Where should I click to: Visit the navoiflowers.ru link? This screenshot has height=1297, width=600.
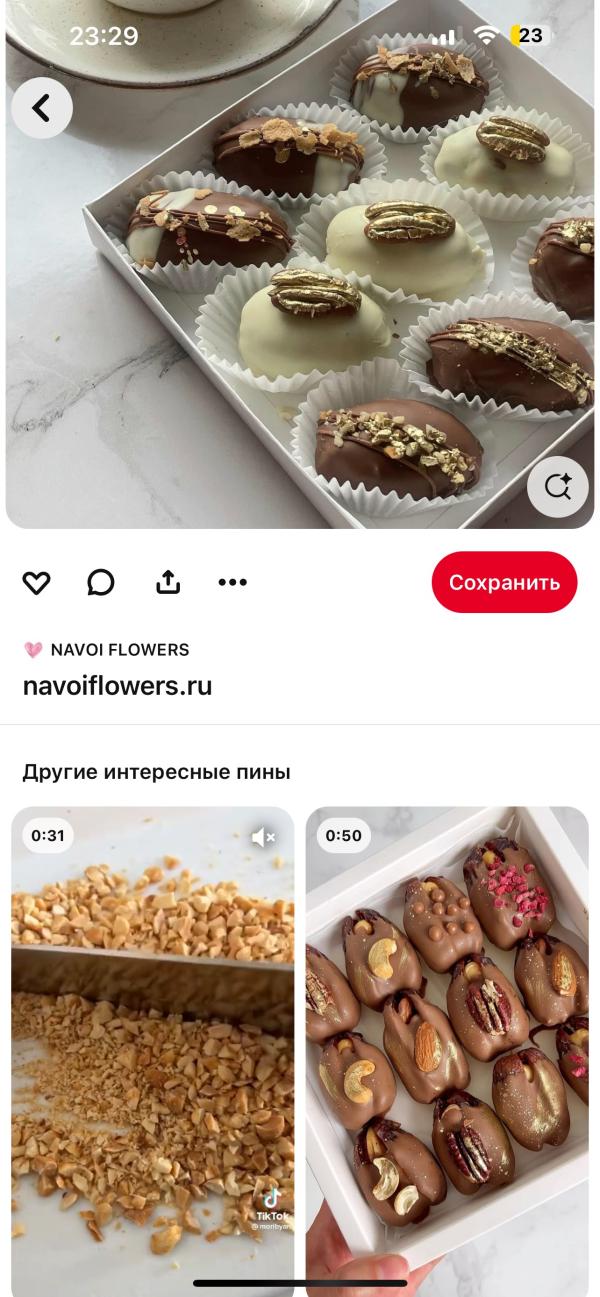pos(117,686)
